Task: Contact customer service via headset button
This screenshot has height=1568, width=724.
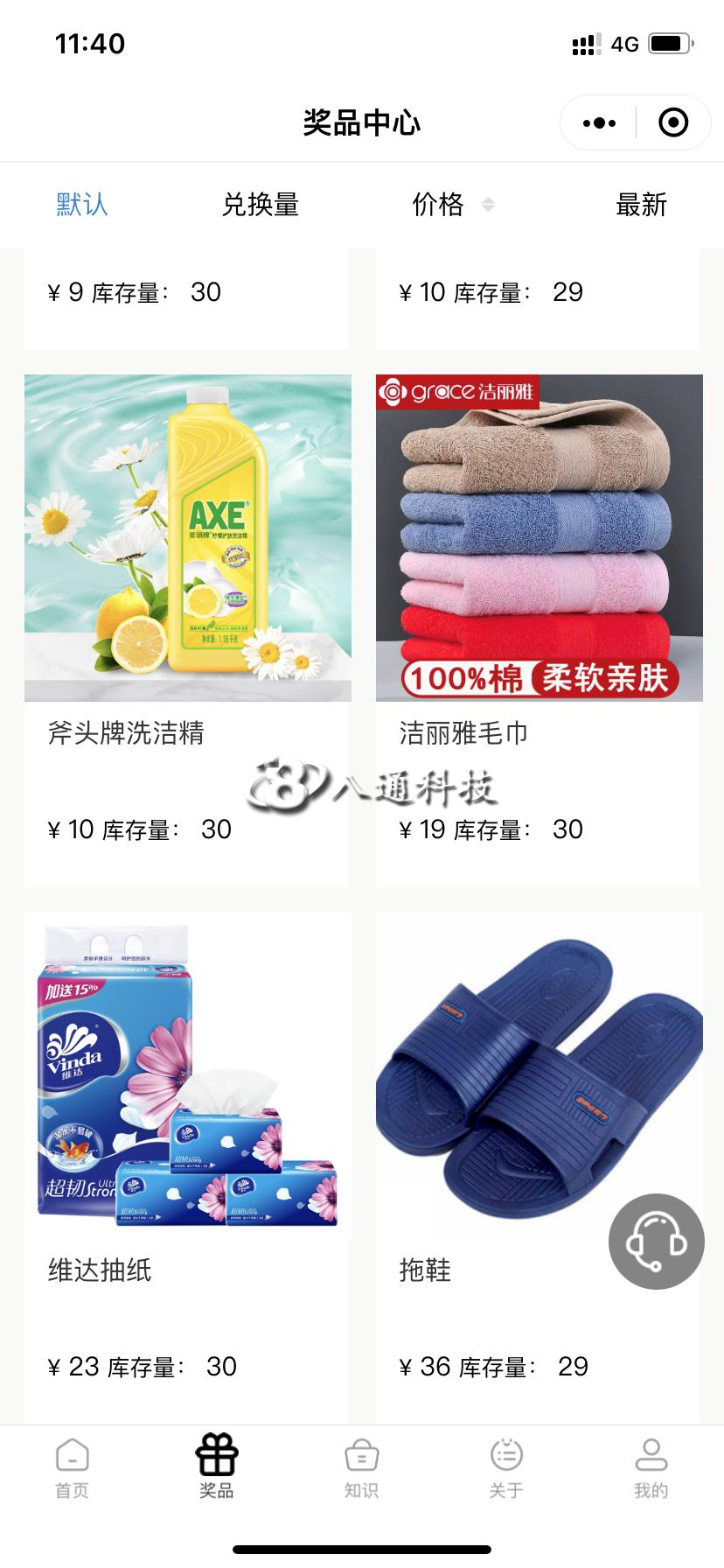Action: pos(657,1241)
